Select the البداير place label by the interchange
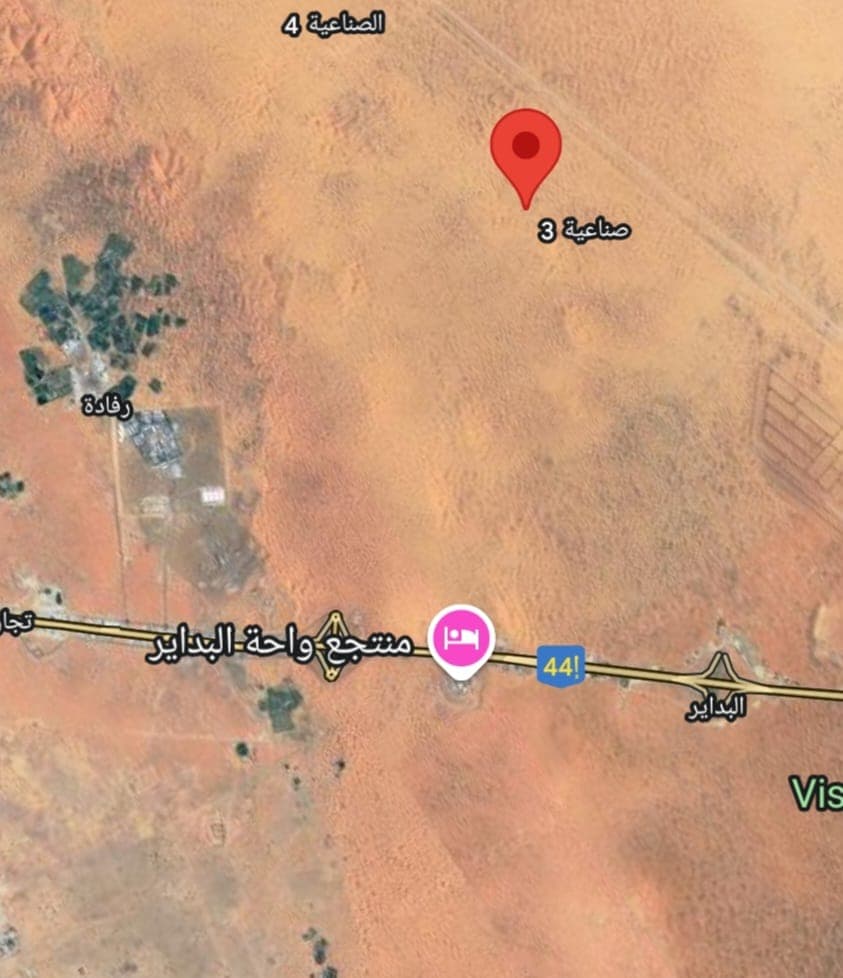Screen dimensions: 843x978 click(716, 709)
